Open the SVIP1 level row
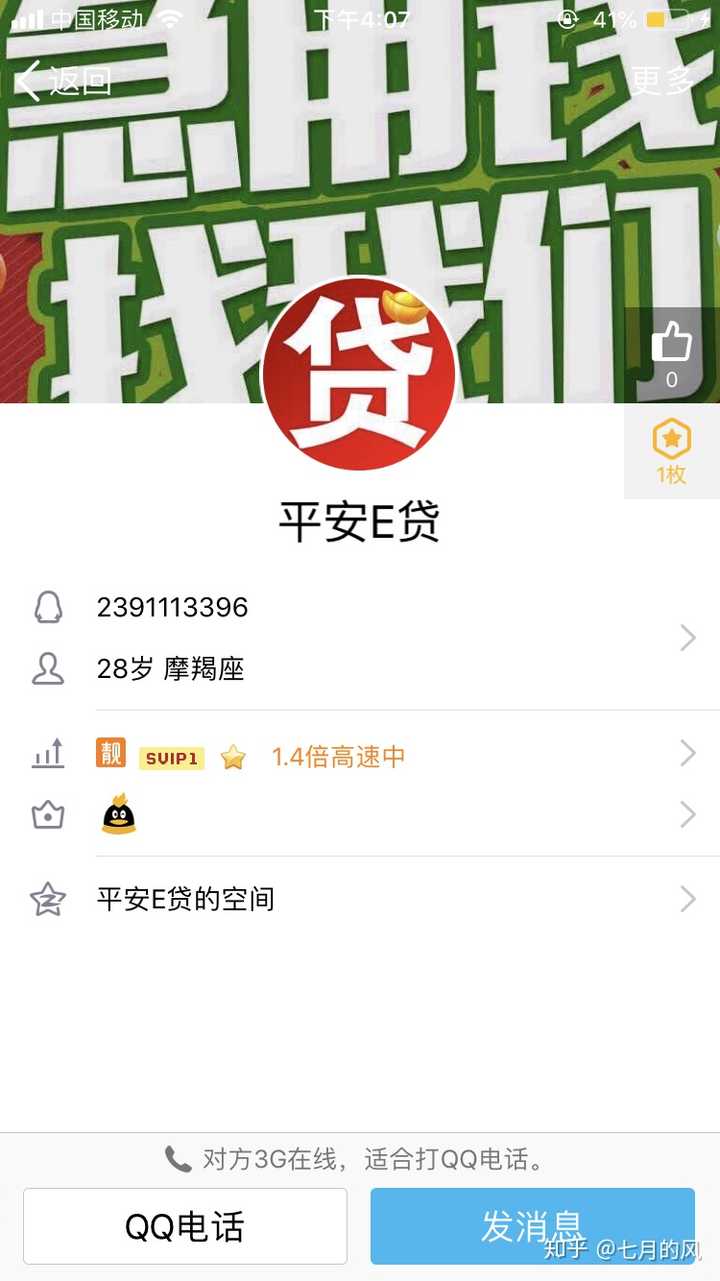The image size is (720, 1281). coord(360,756)
